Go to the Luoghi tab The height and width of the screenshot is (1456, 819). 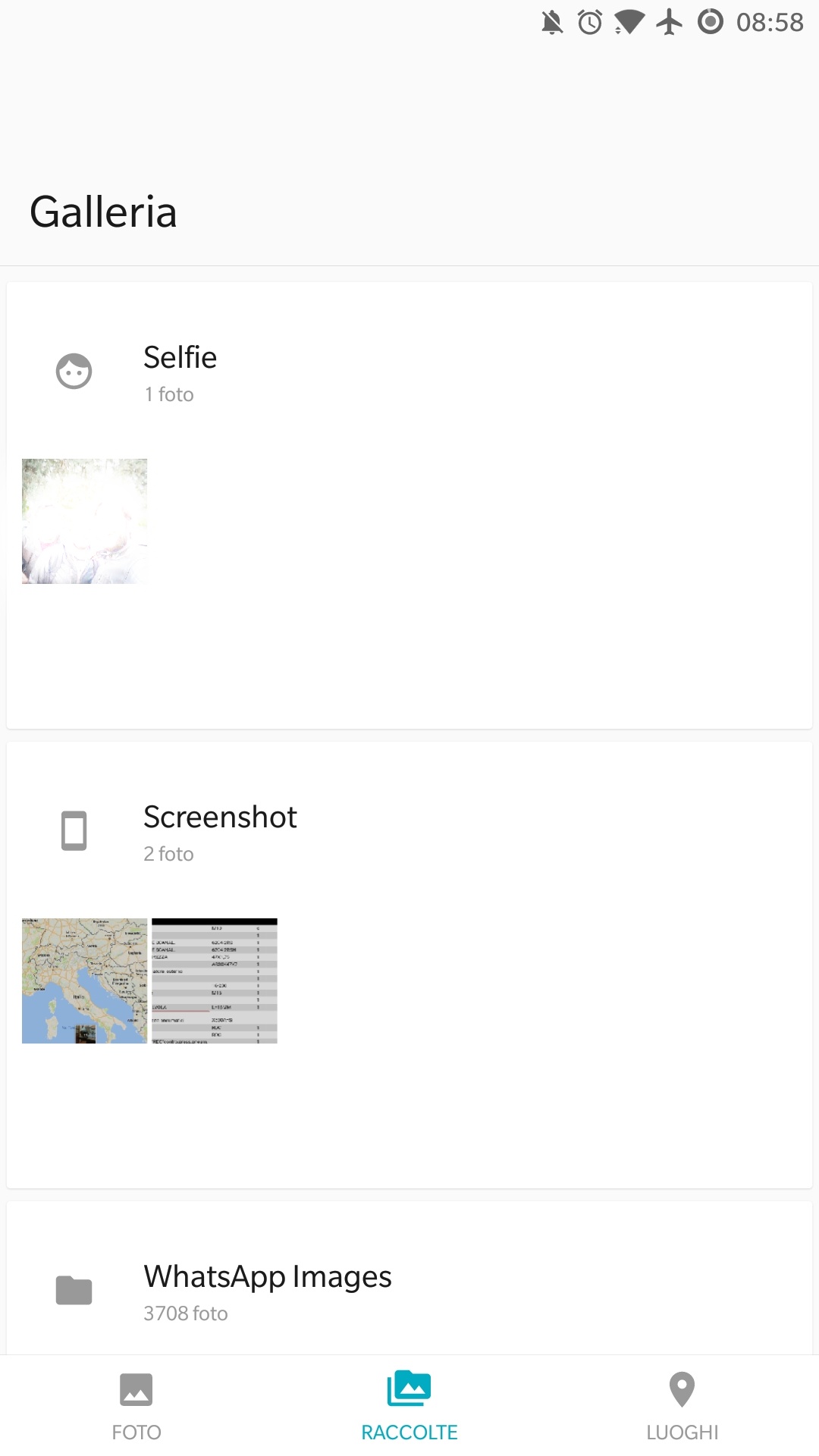point(682,1406)
